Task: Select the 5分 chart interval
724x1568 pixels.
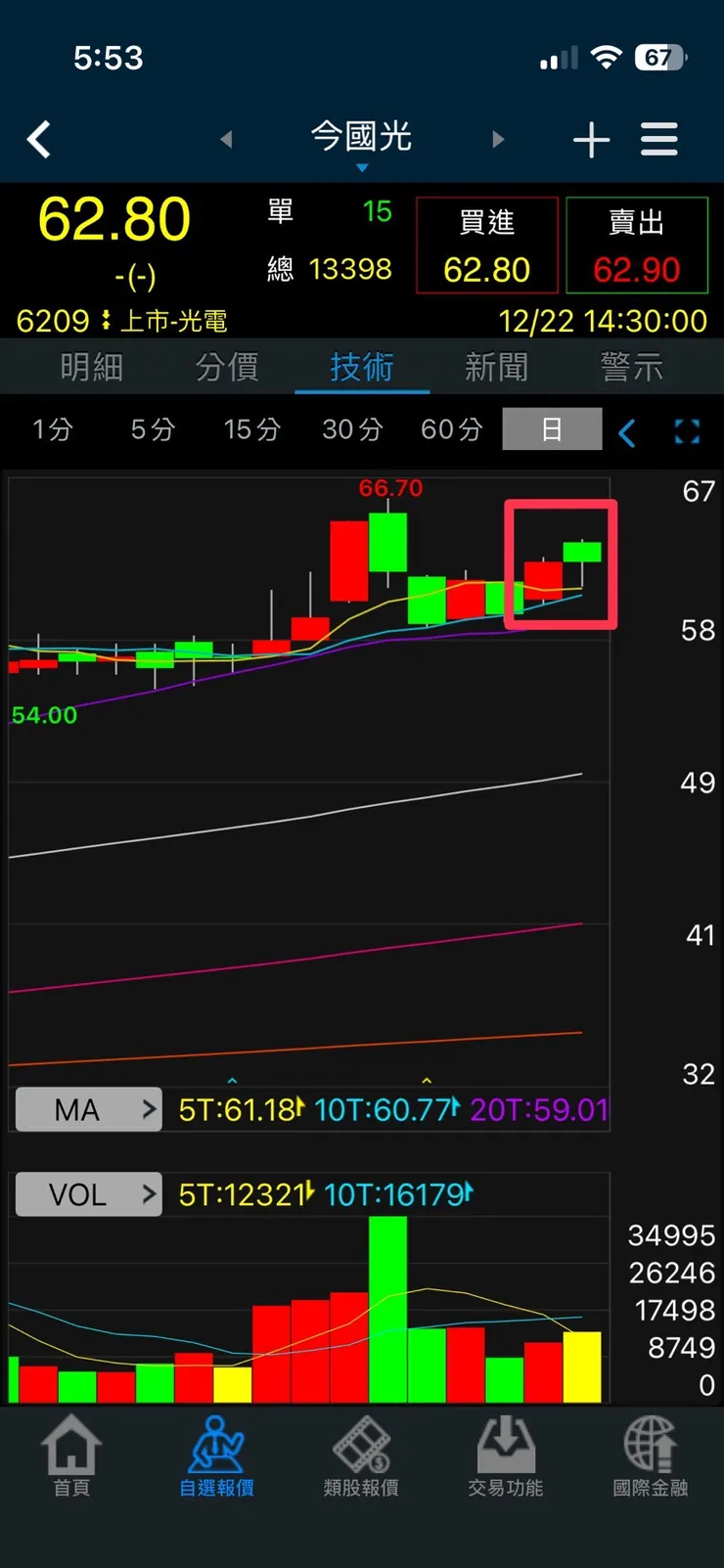Action: pyautogui.click(x=153, y=429)
